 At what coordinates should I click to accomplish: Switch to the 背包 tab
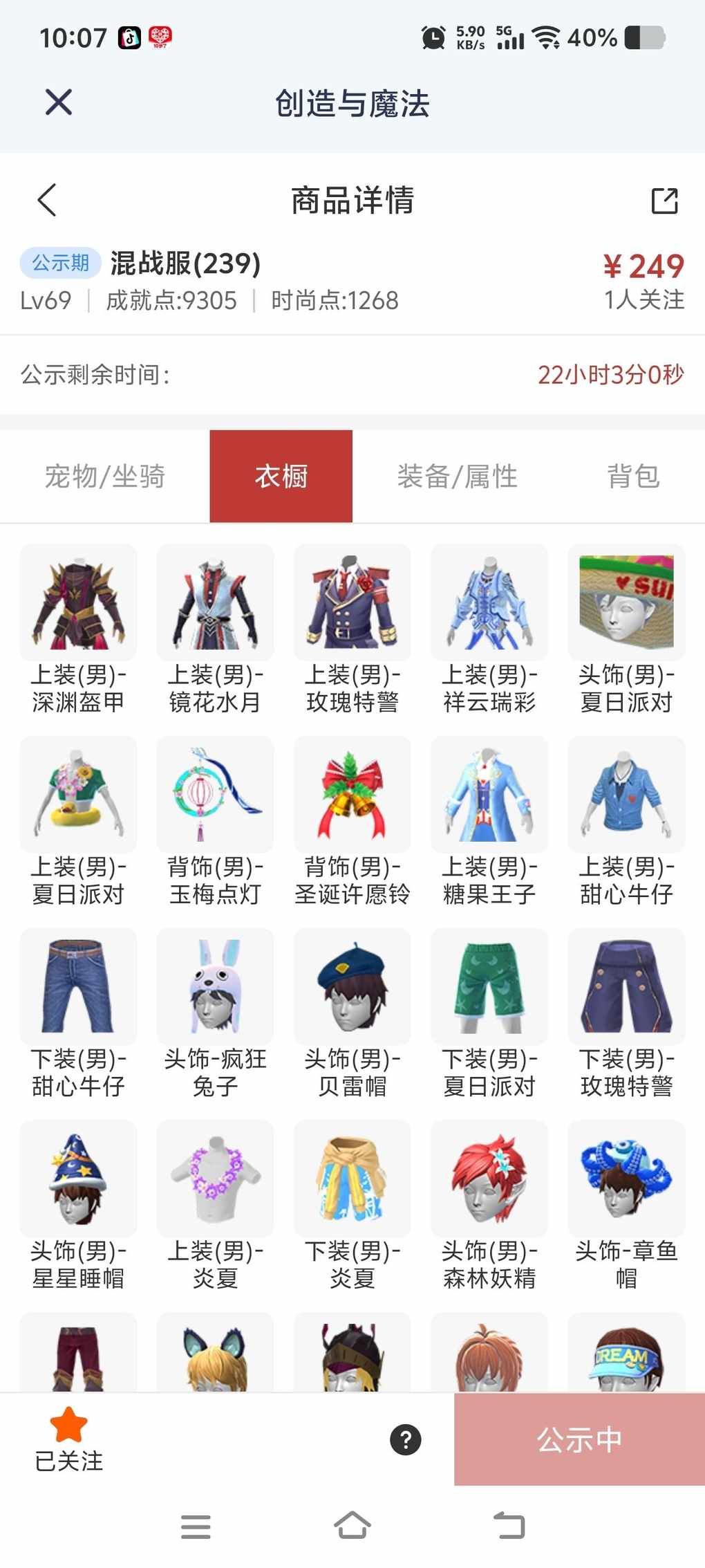(633, 476)
